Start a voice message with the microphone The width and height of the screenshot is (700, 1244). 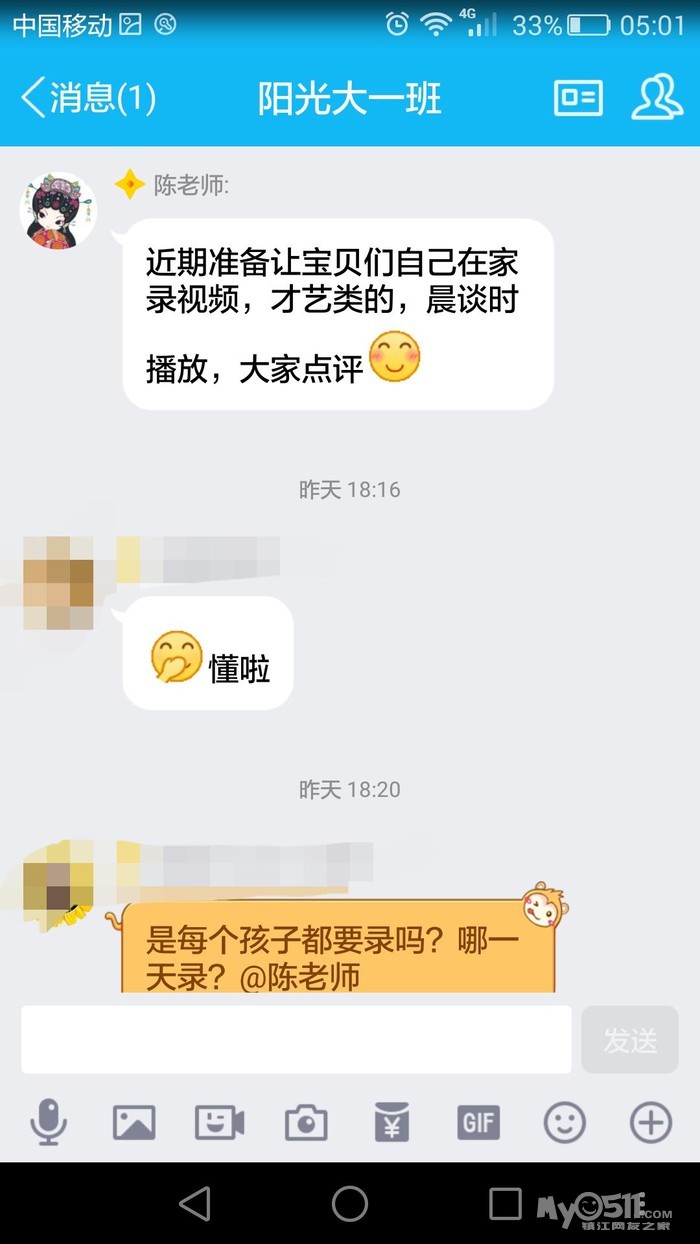pos(48,1123)
